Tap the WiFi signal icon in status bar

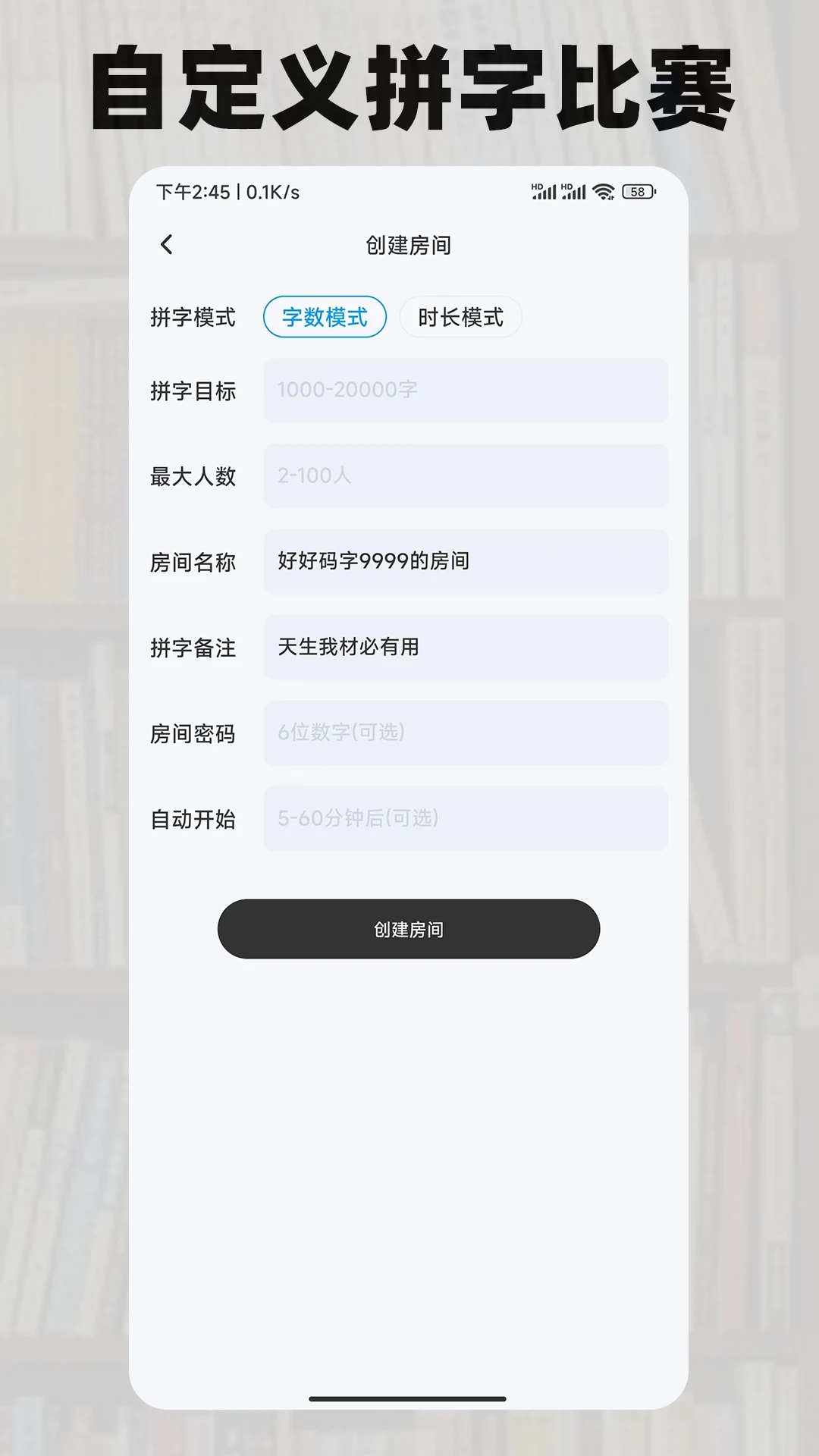click(603, 193)
